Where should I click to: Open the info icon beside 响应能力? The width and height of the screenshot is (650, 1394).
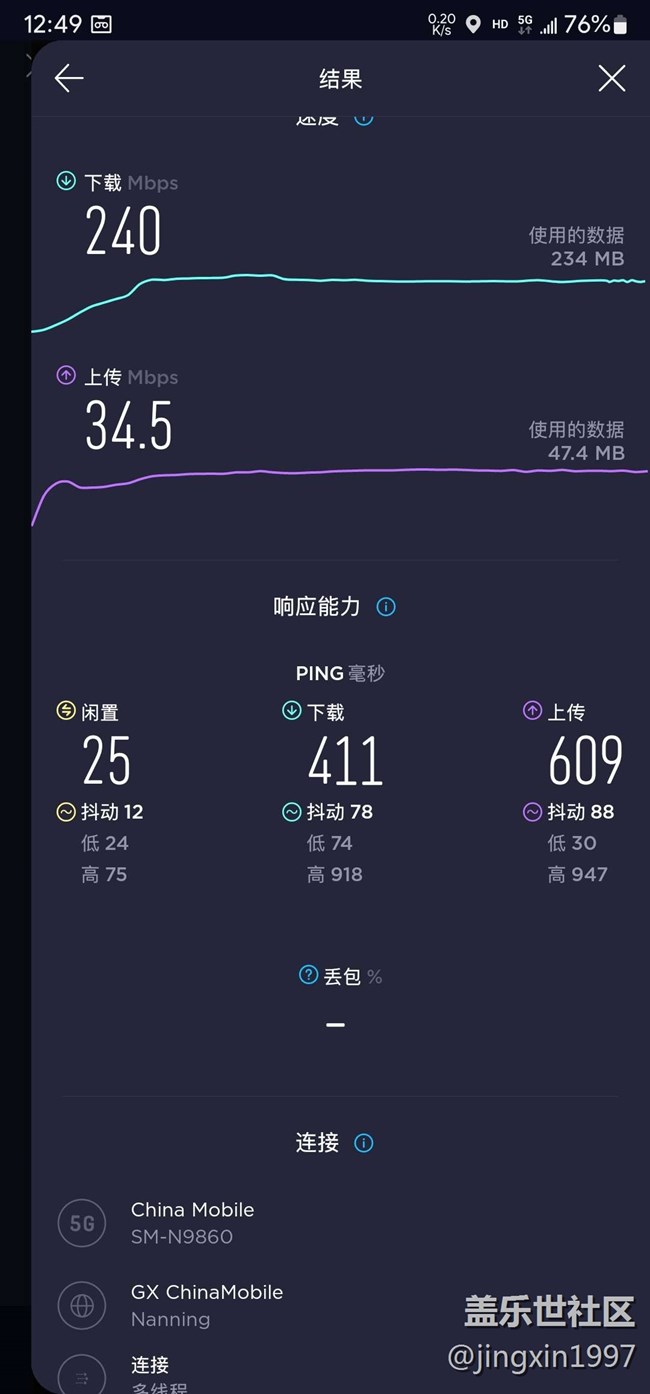[x=386, y=606]
